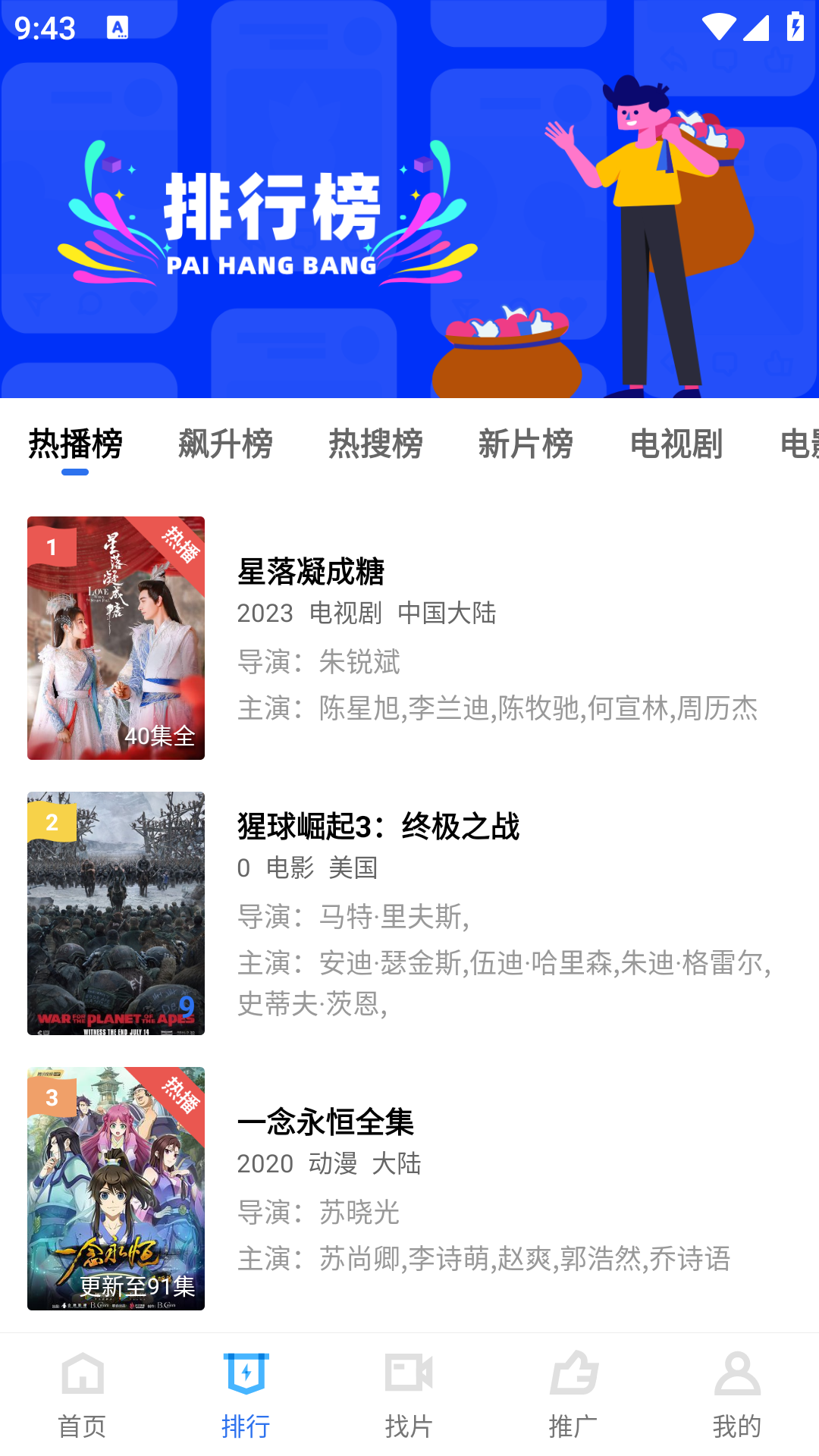Tap the 热播榜 tab
819x1456 pixels.
click(75, 444)
